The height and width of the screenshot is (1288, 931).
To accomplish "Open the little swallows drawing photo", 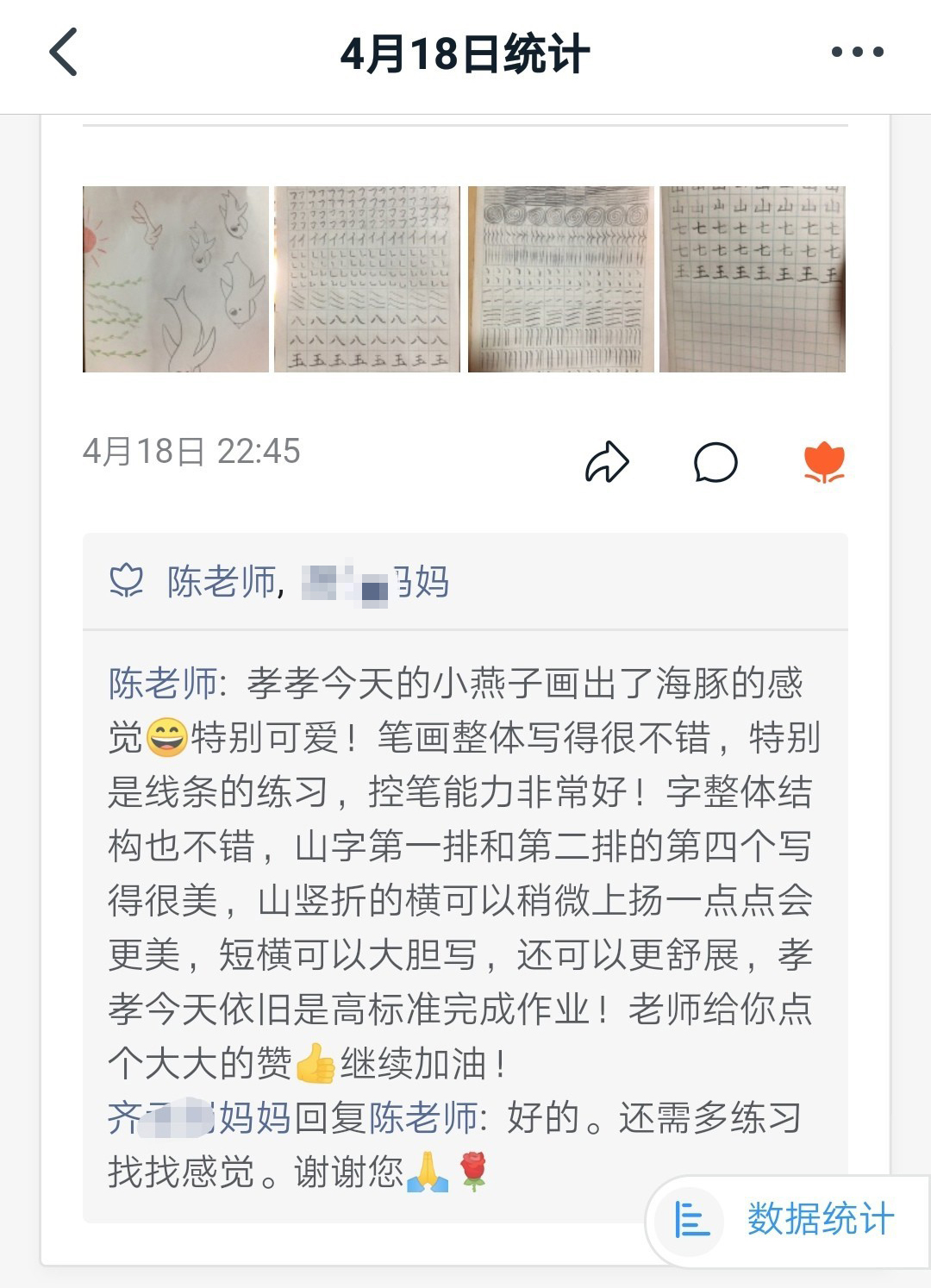I will 176,279.
